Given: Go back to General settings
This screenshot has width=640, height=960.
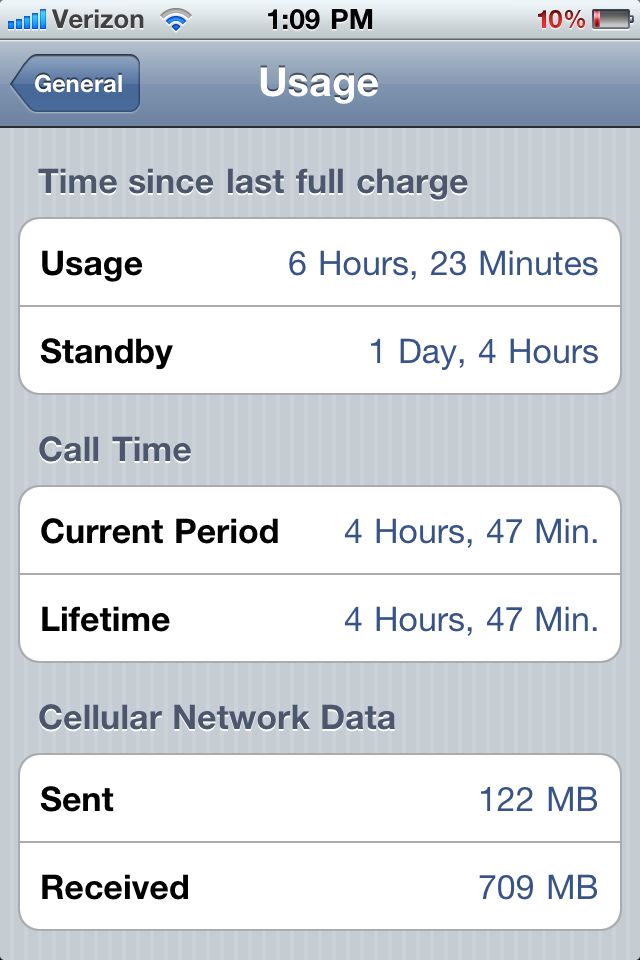Looking at the screenshot, I should [x=76, y=84].
